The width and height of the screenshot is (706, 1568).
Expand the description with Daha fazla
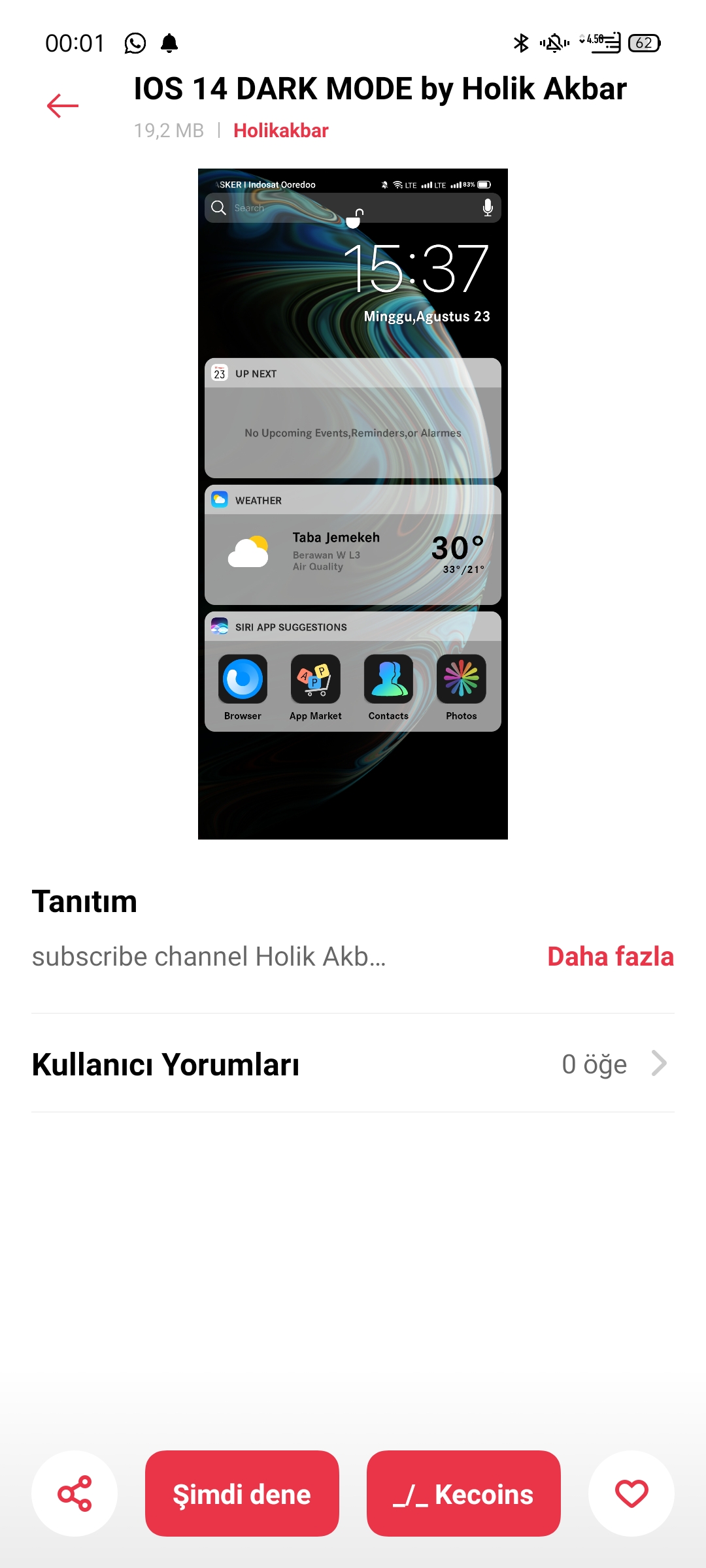tap(610, 956)
